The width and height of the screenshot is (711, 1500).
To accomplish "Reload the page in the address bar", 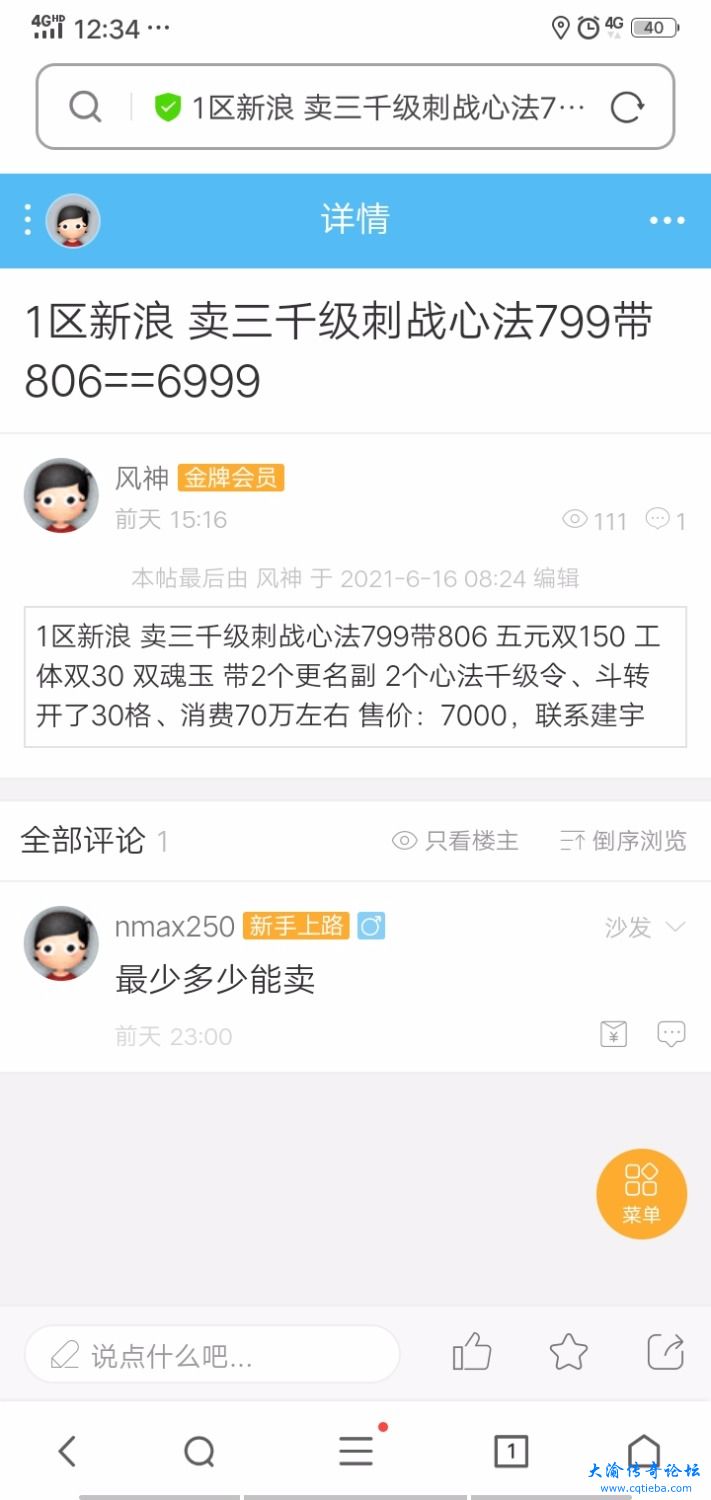I will 627,107.
